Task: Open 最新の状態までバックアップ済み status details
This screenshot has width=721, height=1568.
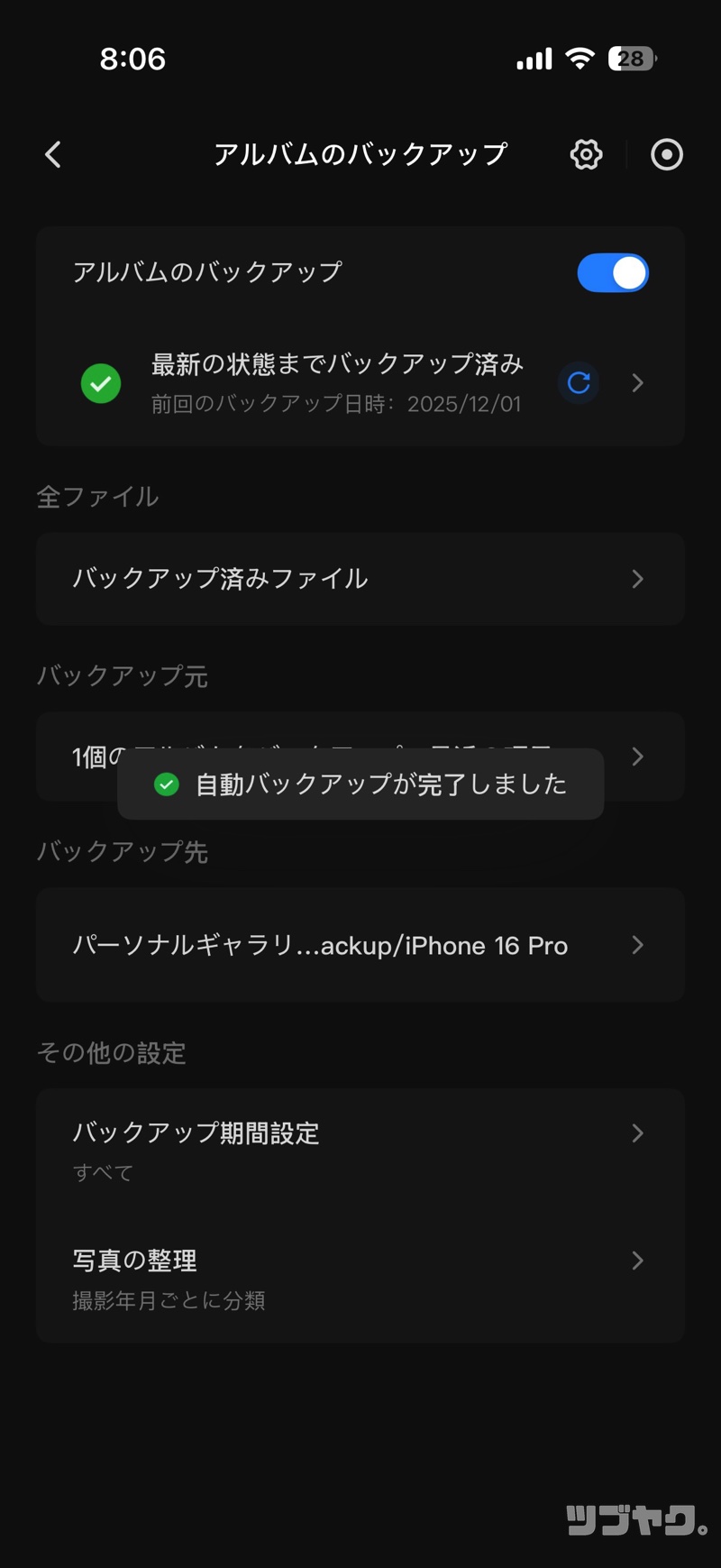Action: tap(337, 382)
